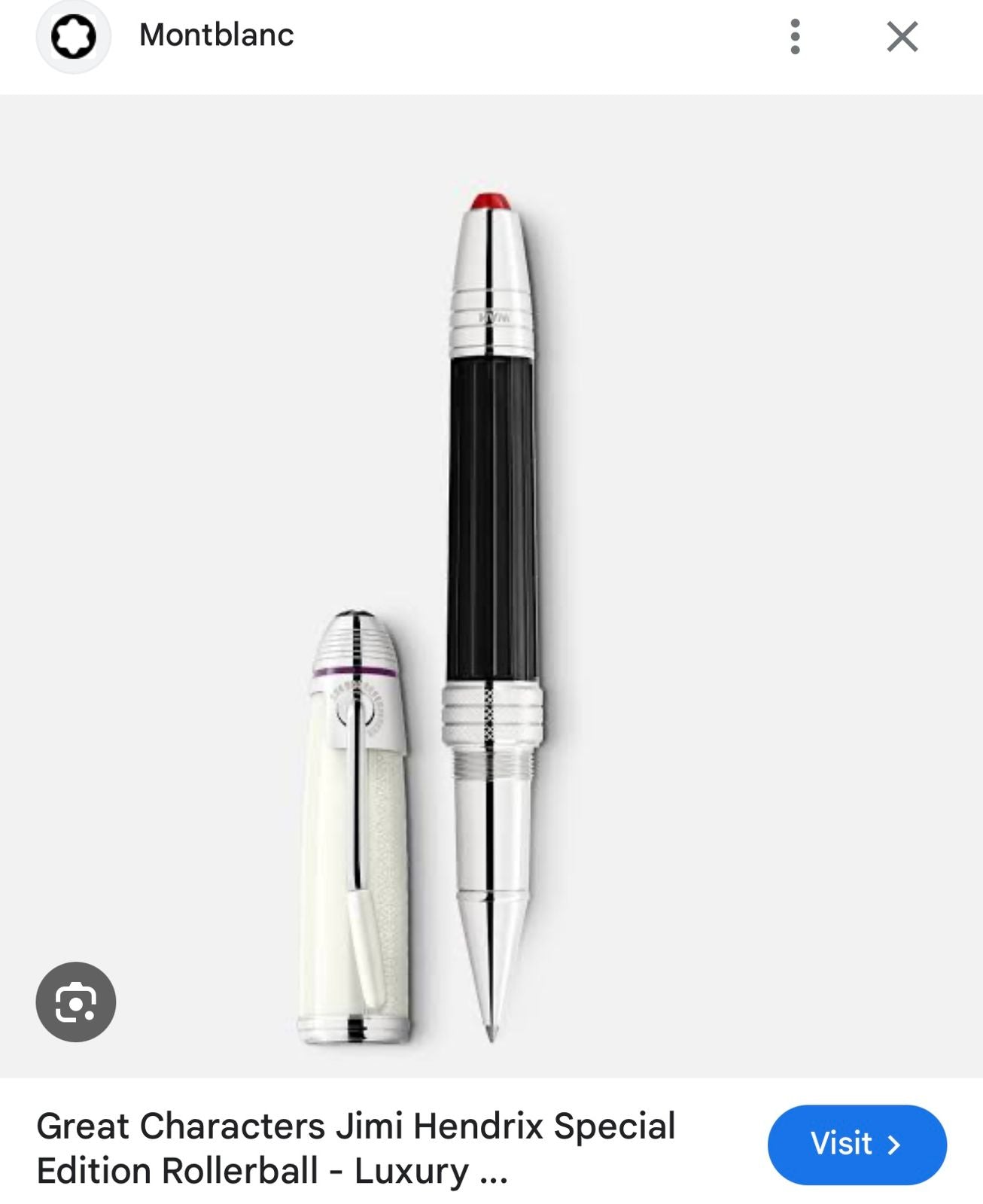Open the Montblanc rollerball pen image
983x1204 pixels.
[491, 587]
